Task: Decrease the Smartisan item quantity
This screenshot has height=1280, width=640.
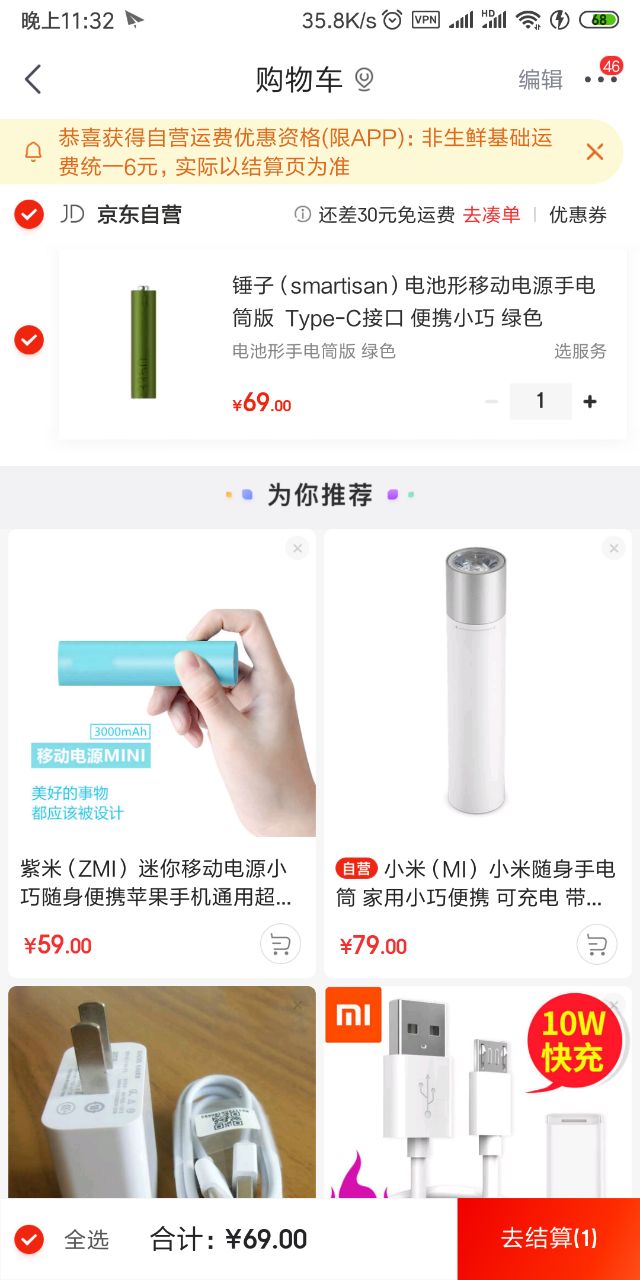Action: 491,401
